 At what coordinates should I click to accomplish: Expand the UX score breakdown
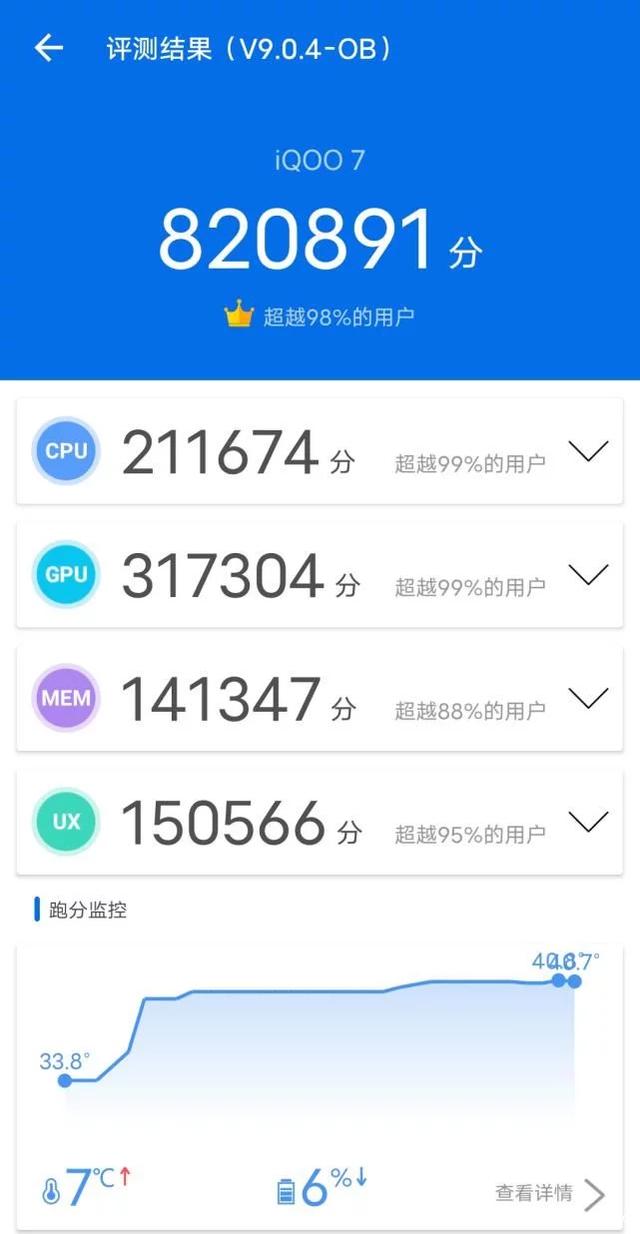tap(587, 822)
